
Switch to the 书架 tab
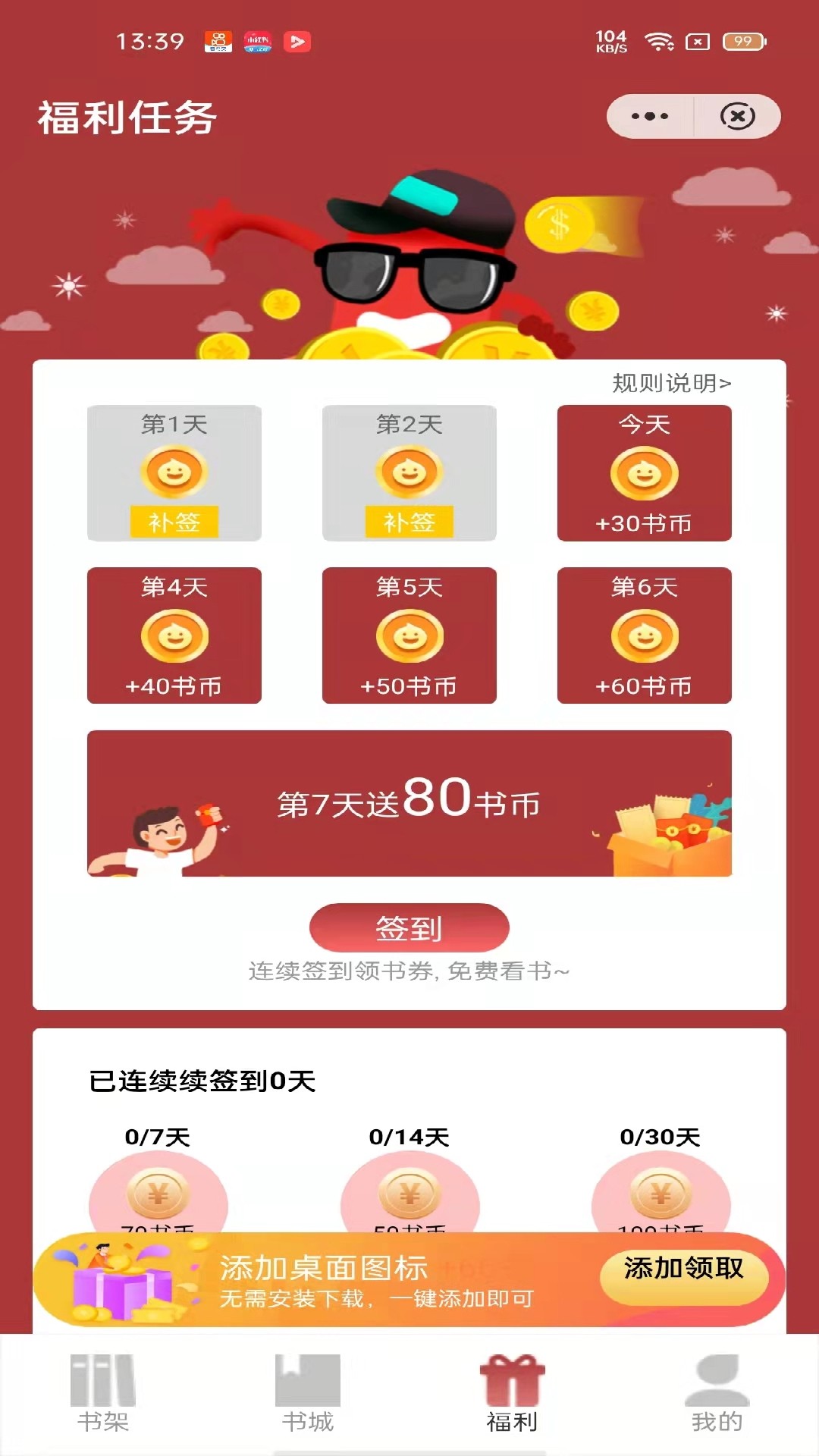point(103,1394)
